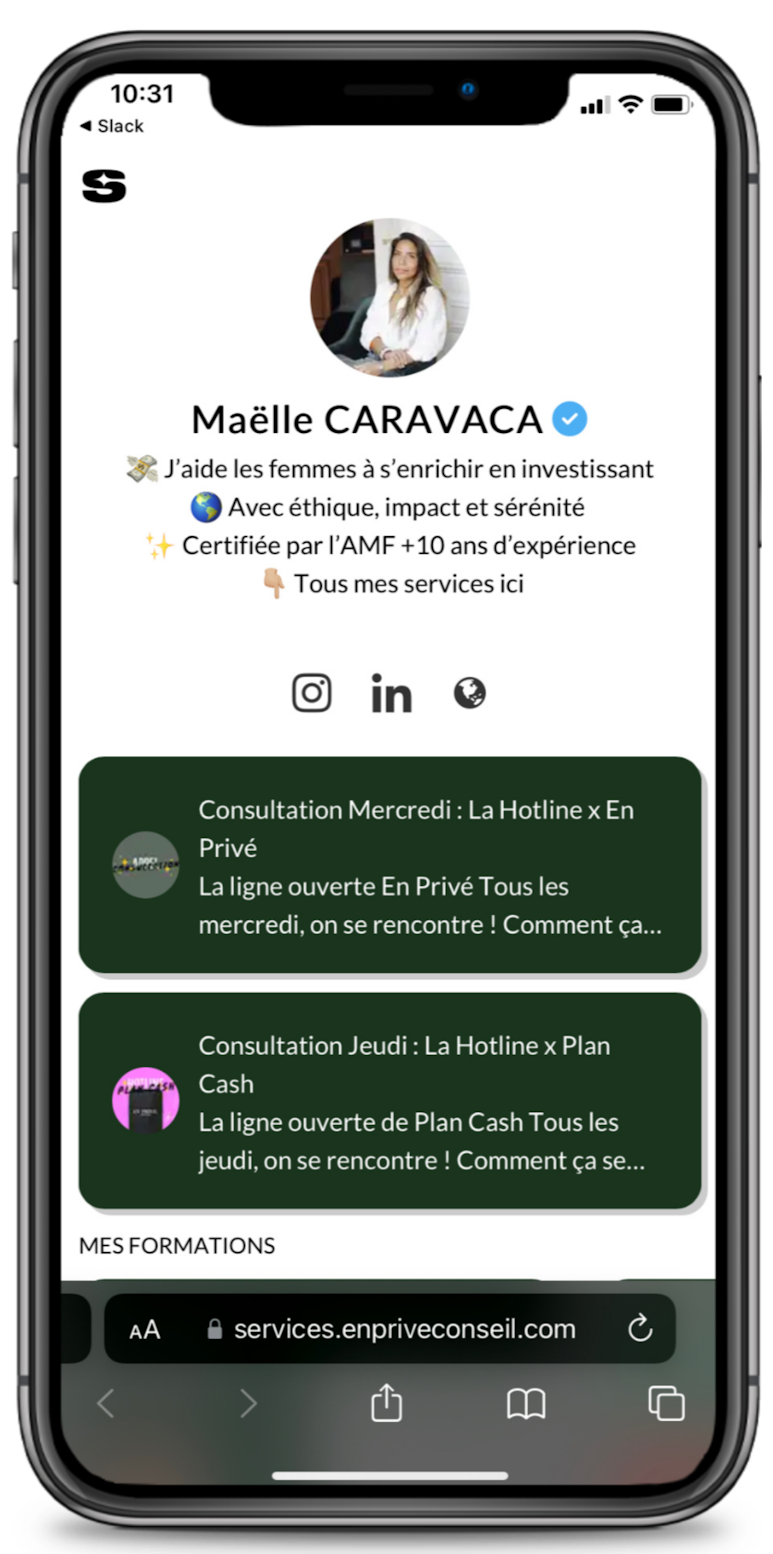Viewport: 773px width, 1554px height.
Task: Open the Instagram profile link
Action: 311,693
